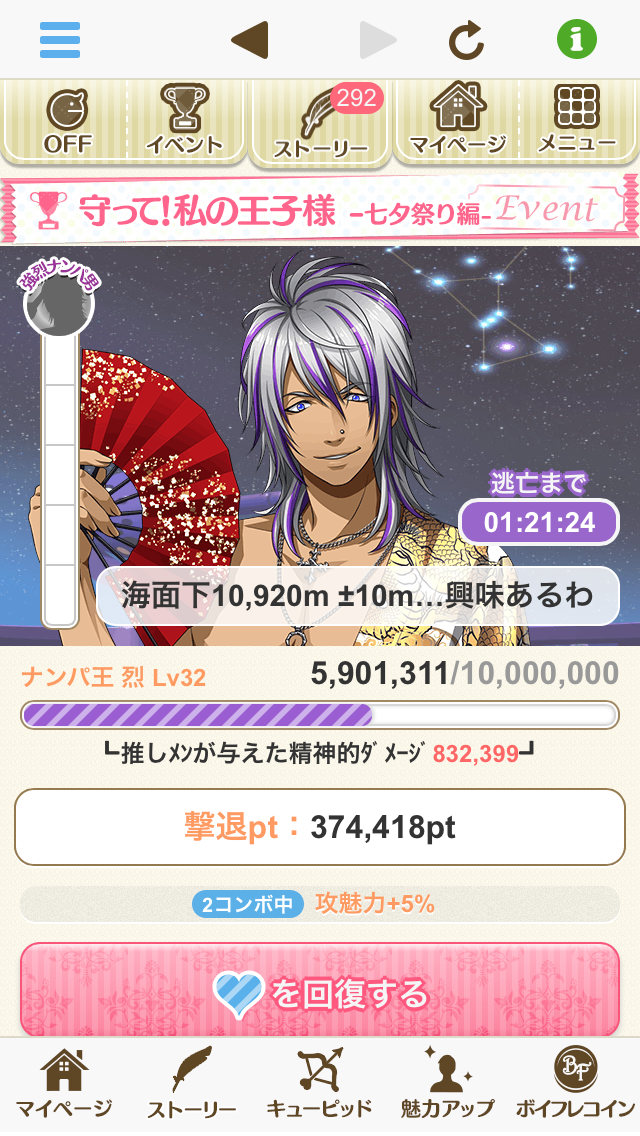Go forward to the next page

tap(379, 40)
